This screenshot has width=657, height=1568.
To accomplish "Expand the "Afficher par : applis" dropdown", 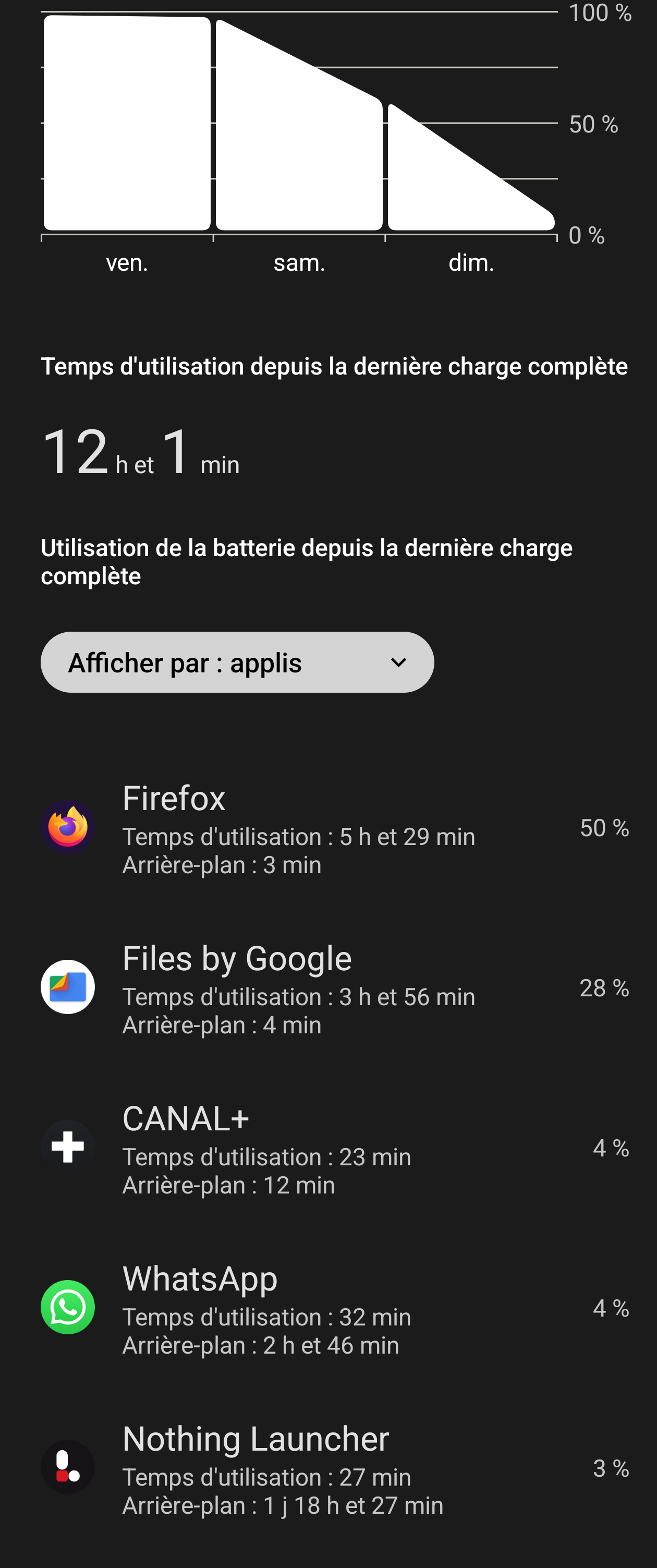I will tap(237, 662).
